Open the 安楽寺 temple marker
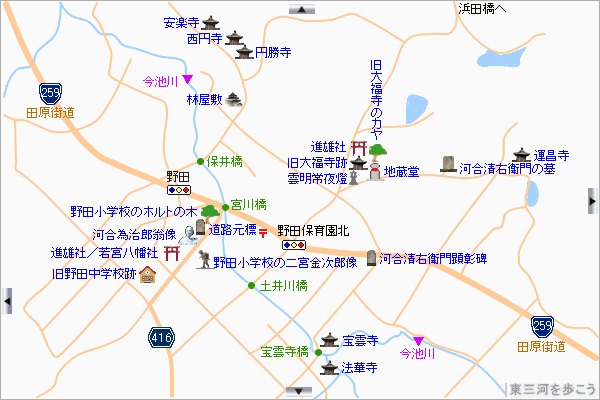This screenshot has width=600, height=400. [x=212, y=23]
